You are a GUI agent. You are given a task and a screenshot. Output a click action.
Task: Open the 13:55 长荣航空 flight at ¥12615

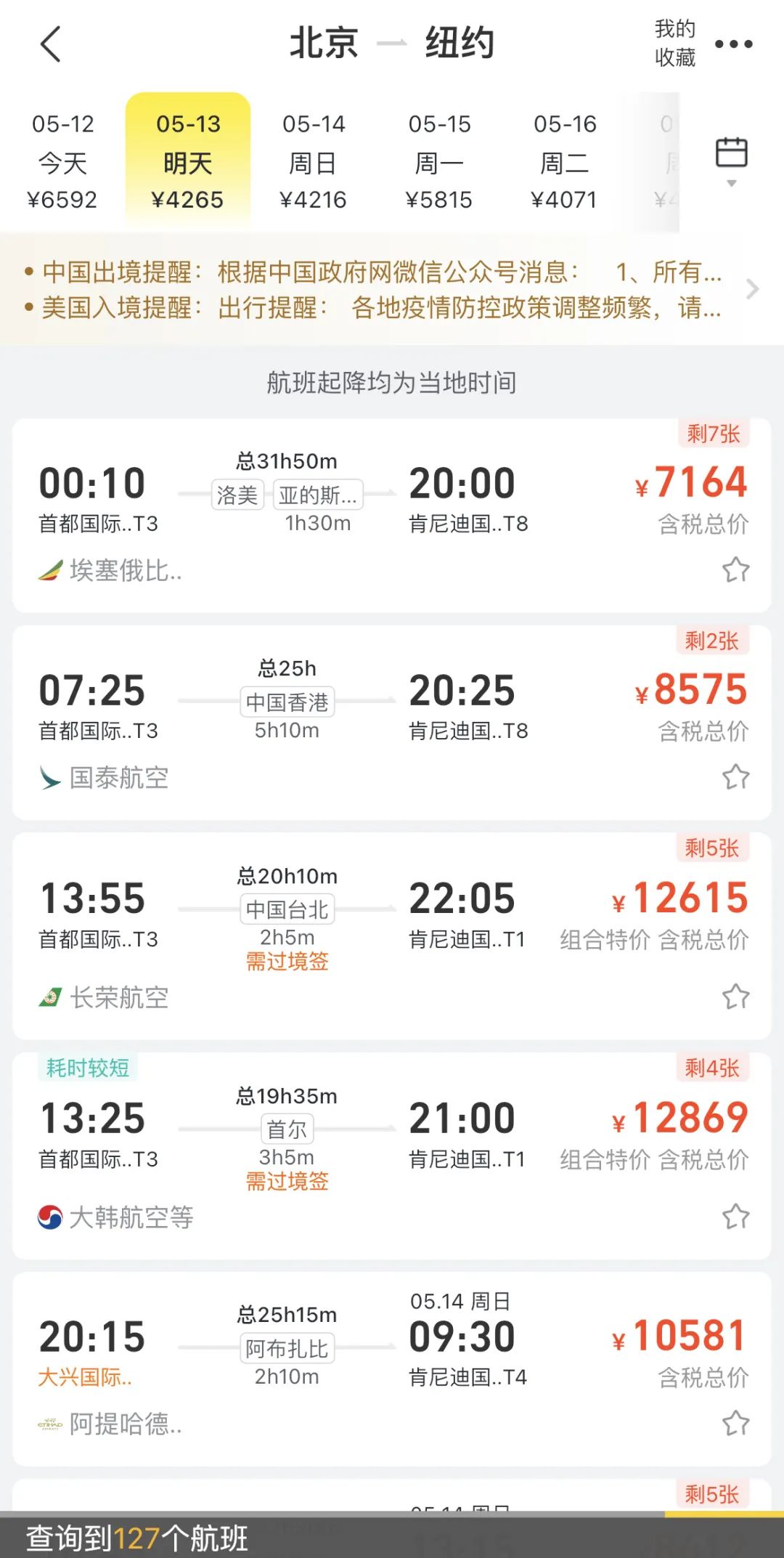pyautogui.click(x=392, y=936)
